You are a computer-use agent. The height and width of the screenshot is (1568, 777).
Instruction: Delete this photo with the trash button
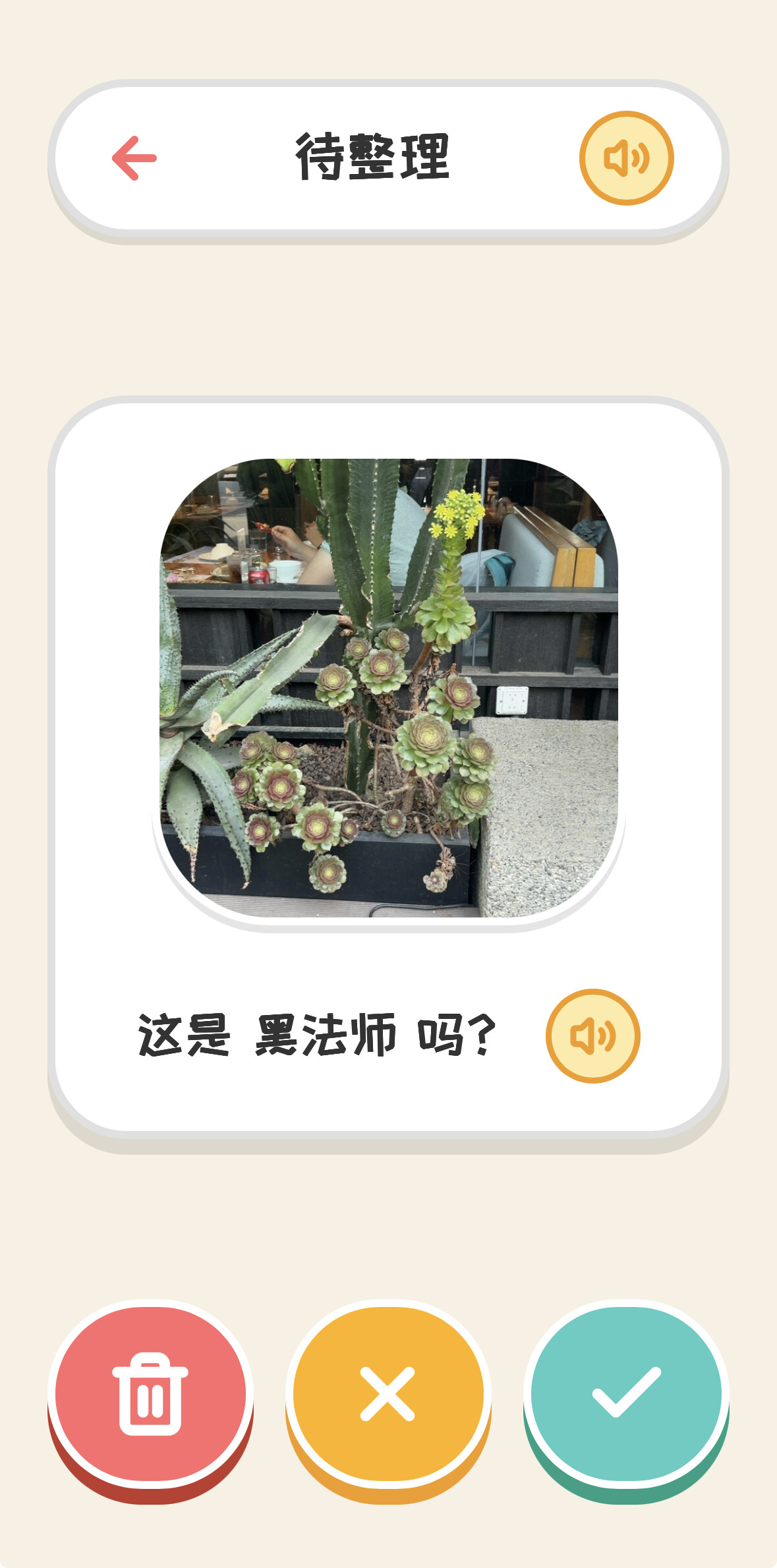(x=150, y=1393)
